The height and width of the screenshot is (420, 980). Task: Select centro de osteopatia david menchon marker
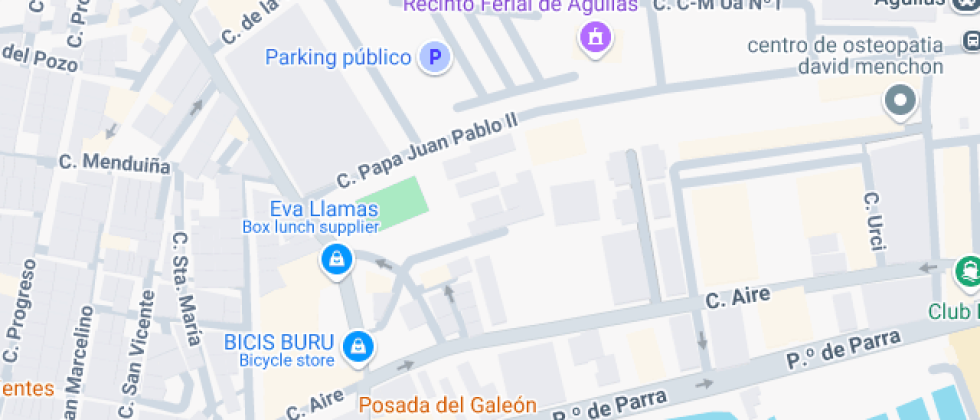(x=901, y=100)
